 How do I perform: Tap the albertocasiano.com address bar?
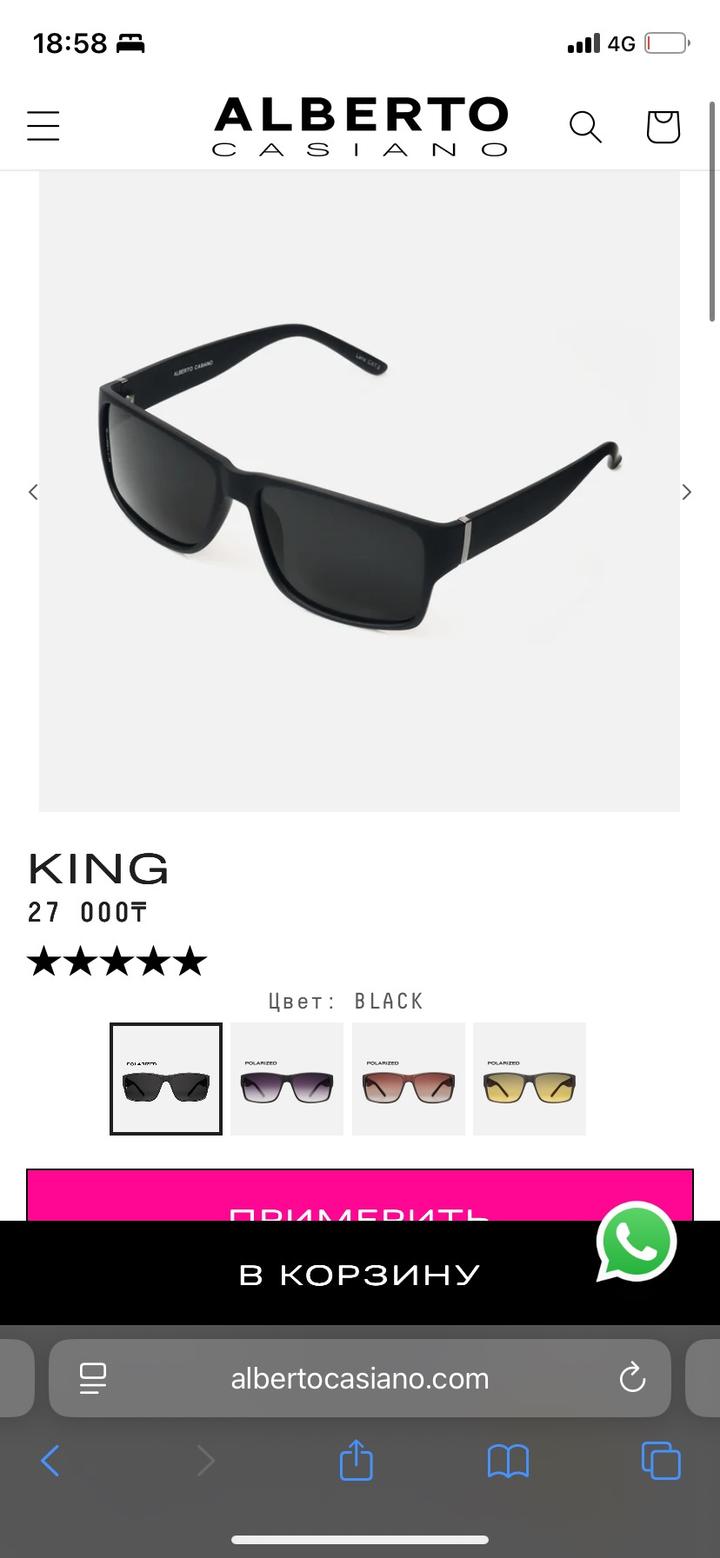[x=360, y=1379]
